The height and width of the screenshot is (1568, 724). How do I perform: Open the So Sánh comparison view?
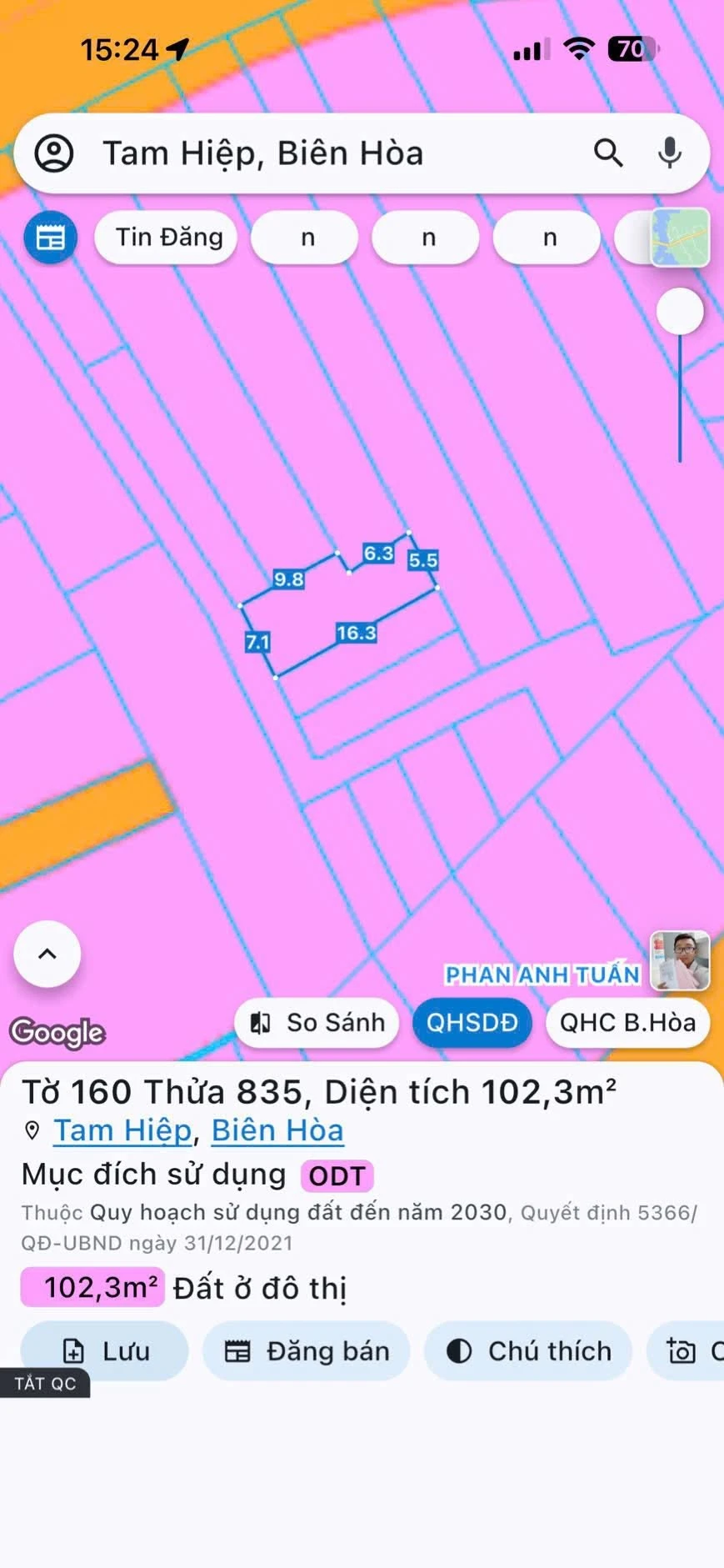pyautogui.click(x=317, y=1022)
